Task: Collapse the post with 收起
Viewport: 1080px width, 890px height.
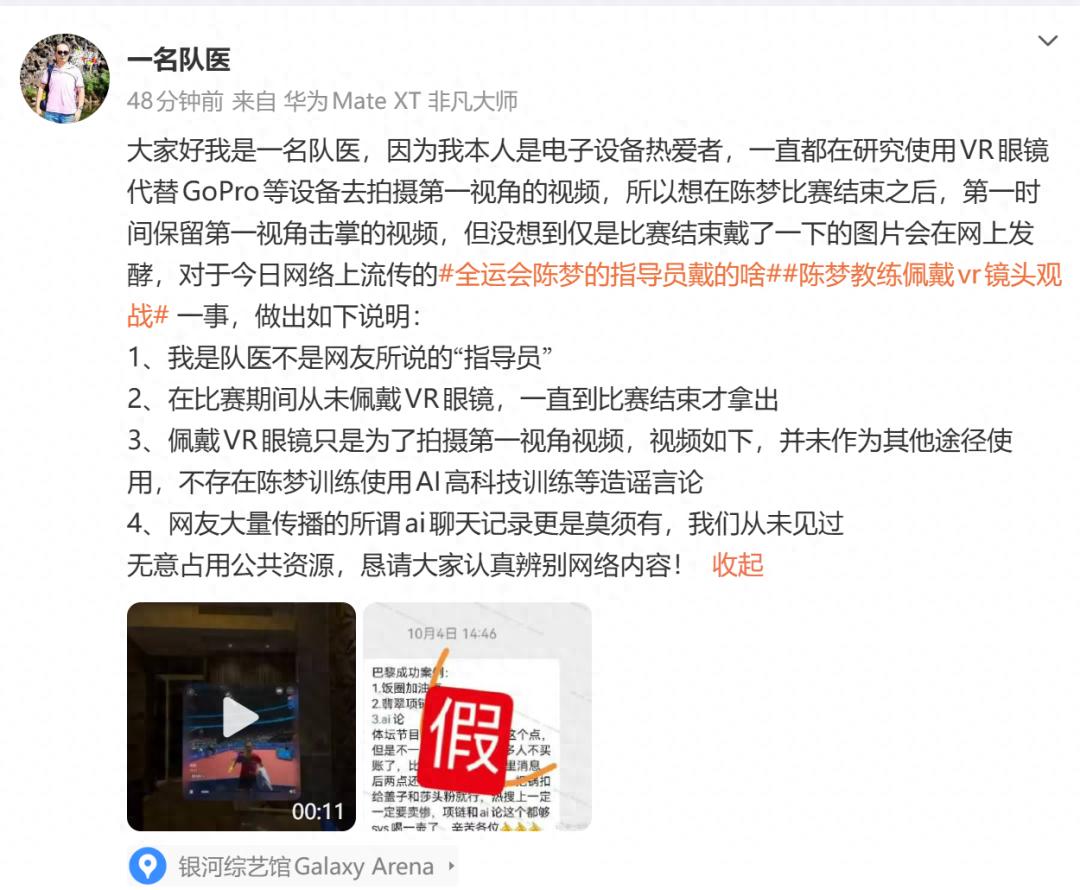Action: (737, 565)
